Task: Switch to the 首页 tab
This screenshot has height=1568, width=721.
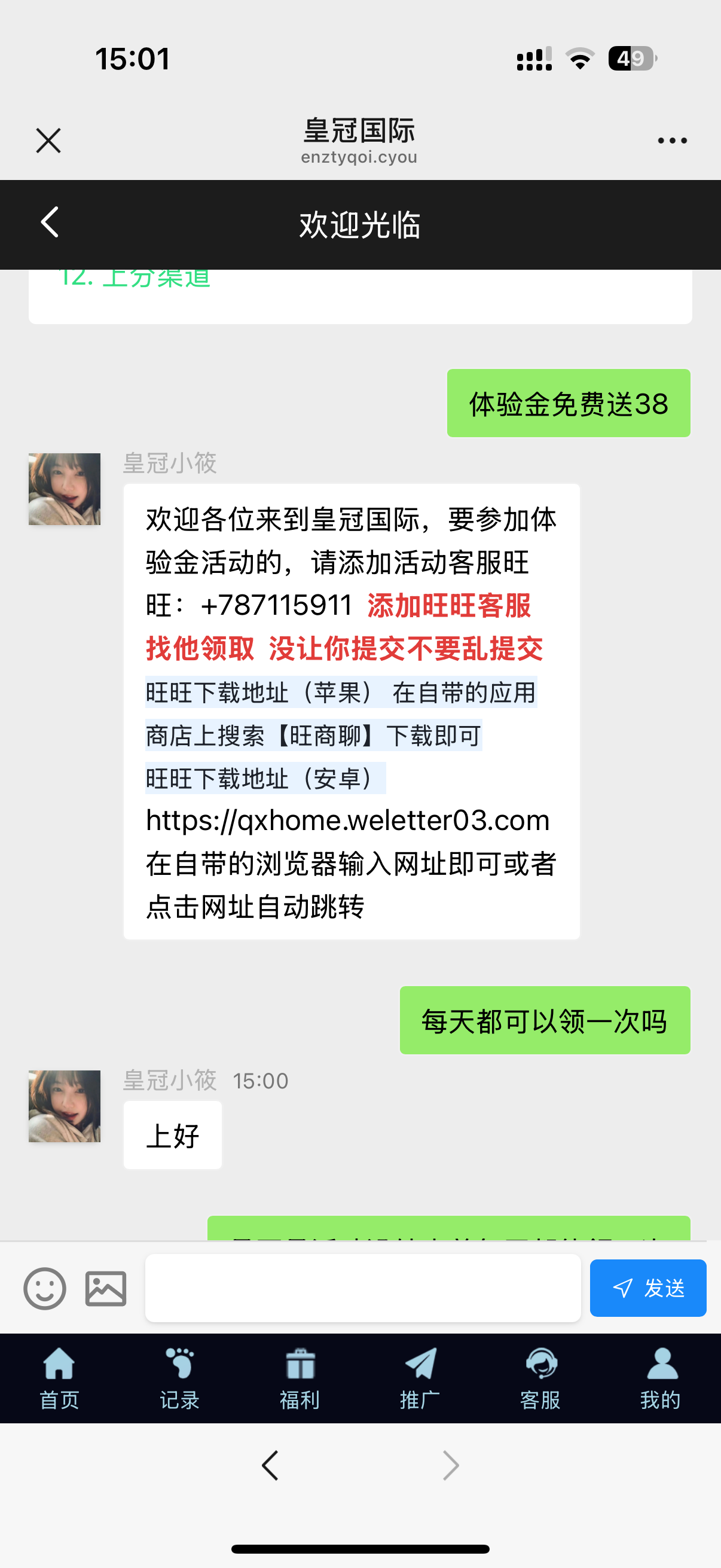Action: pos(59,1378)
